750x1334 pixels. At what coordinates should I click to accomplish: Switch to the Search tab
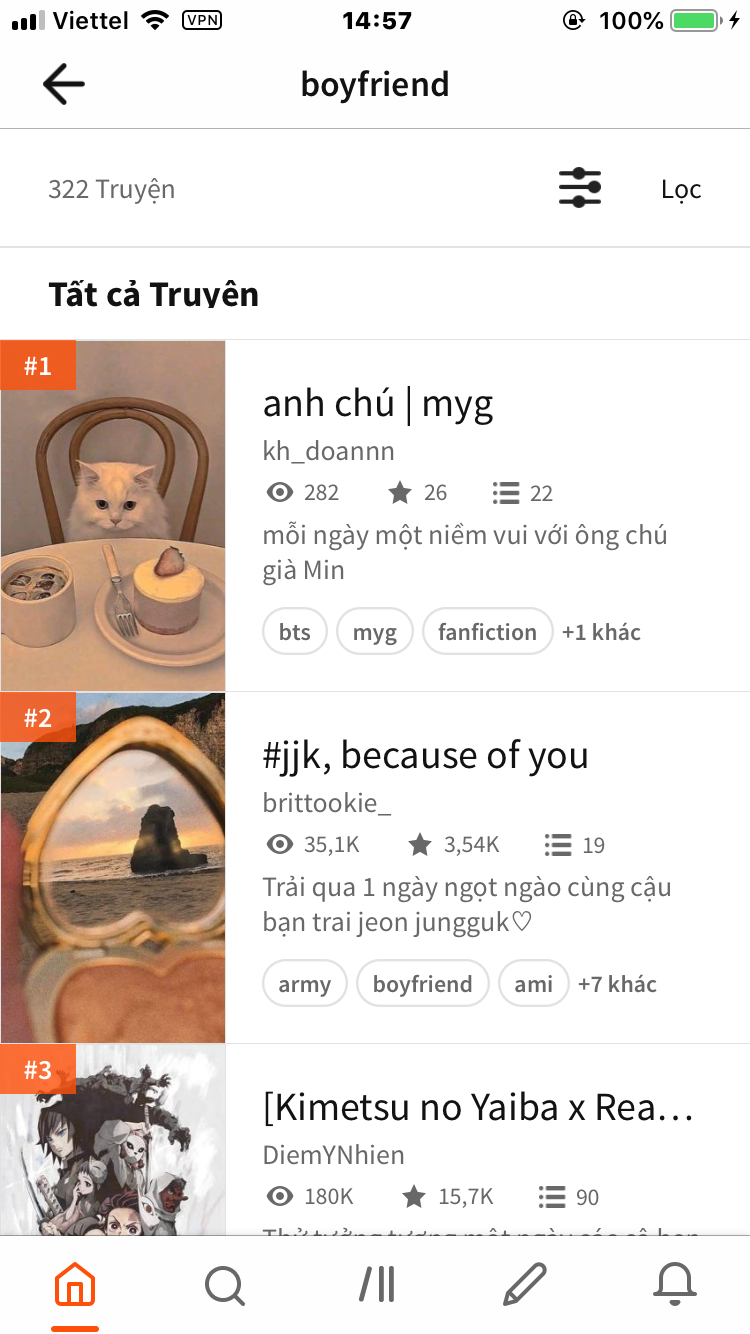(225, 1285)
